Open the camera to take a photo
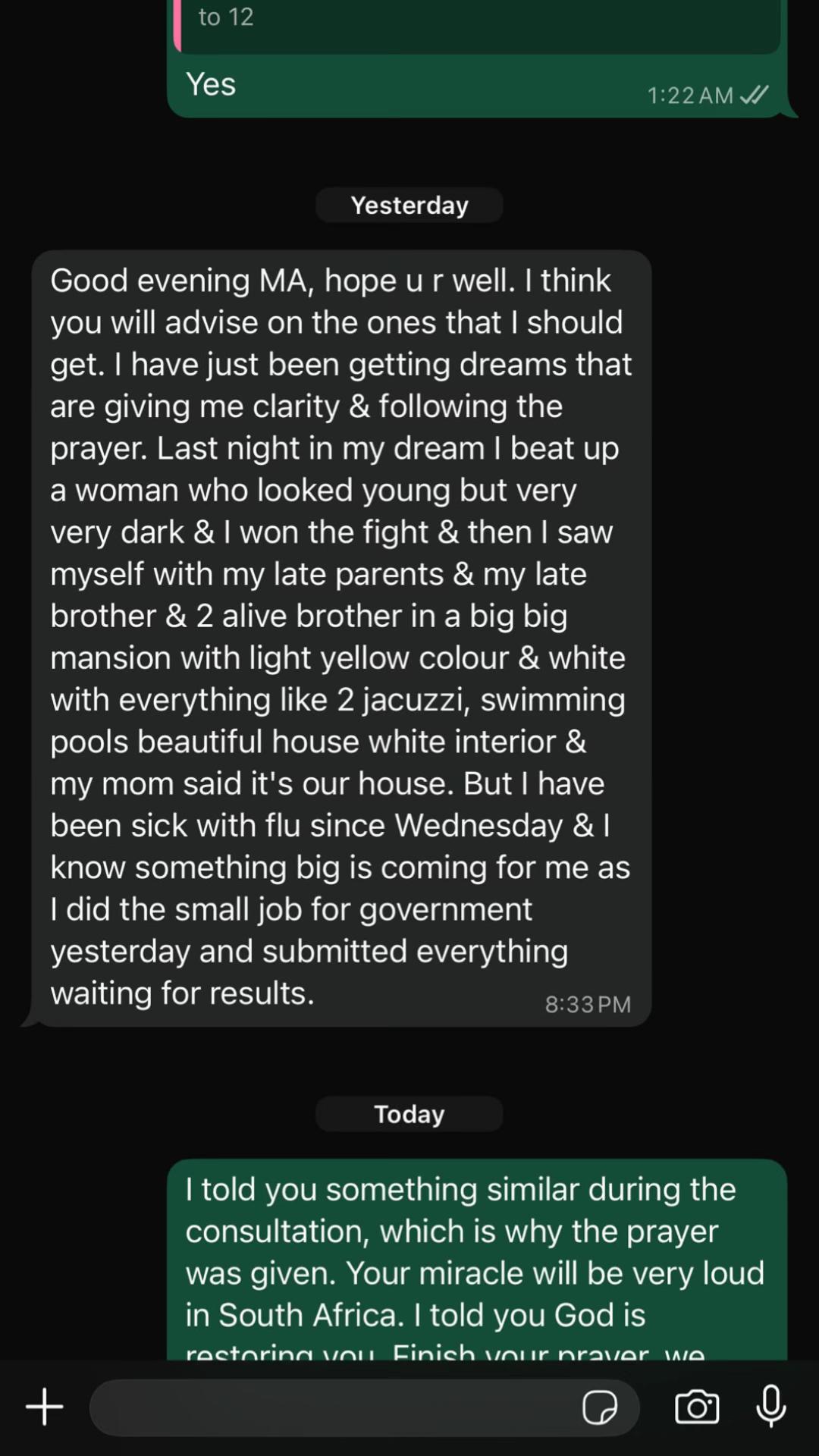Viewport: 819px width, 1456px height. [x=697, y=1407]
